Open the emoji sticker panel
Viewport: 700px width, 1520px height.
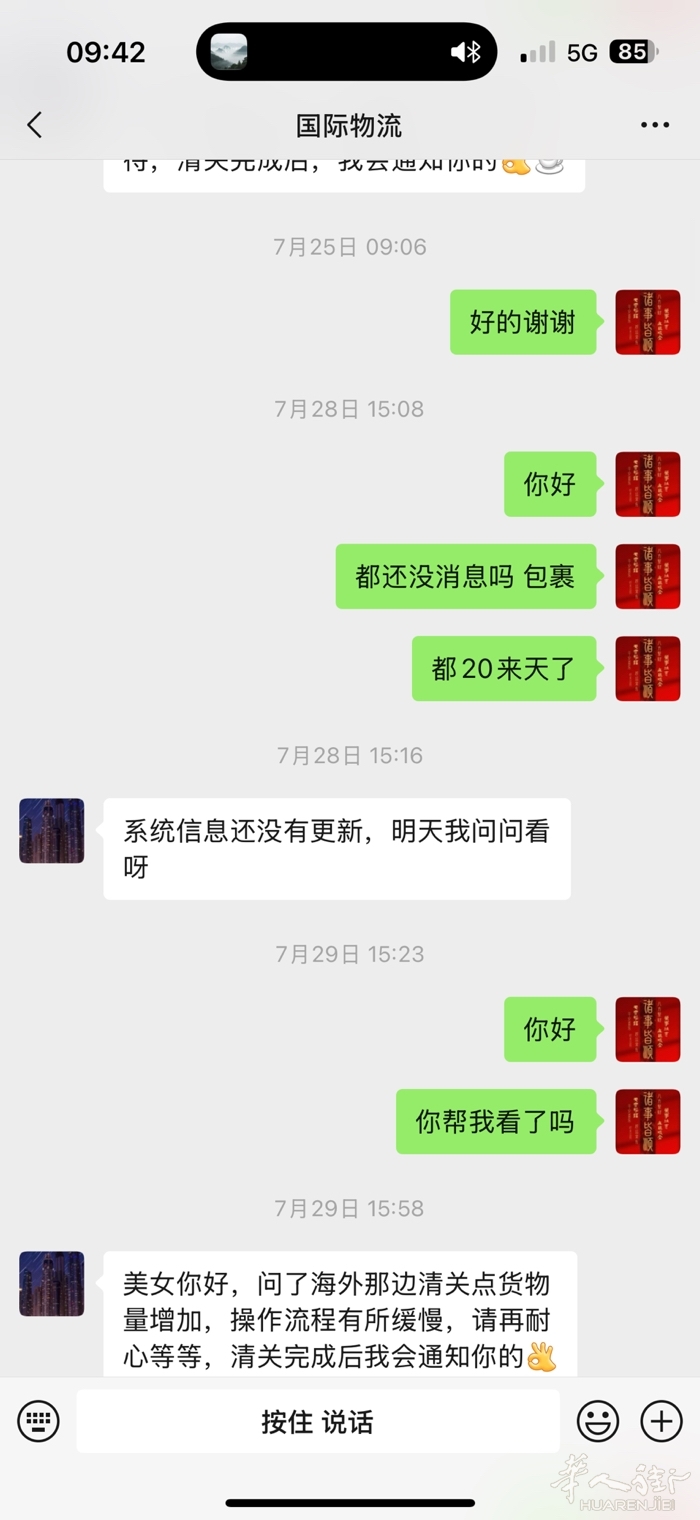(x=598, y=1420)
